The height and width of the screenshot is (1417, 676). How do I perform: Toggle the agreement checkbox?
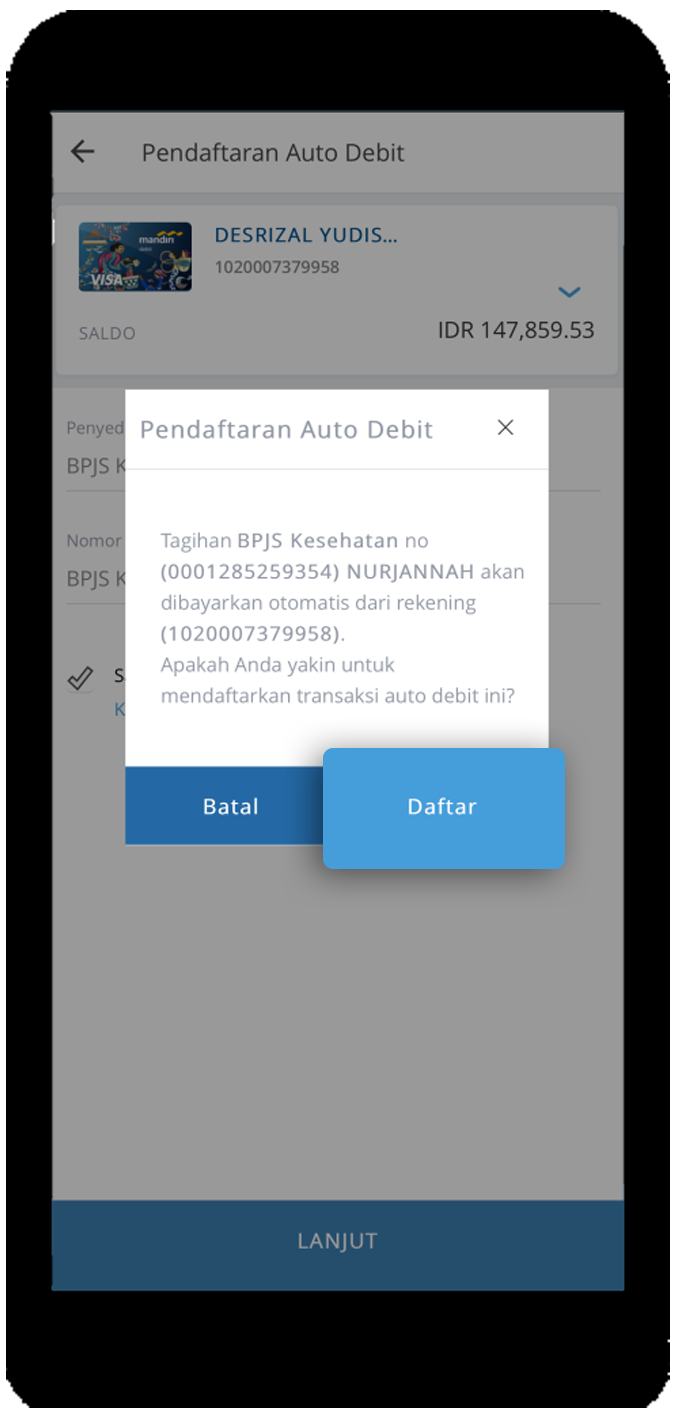coord(80,678)
